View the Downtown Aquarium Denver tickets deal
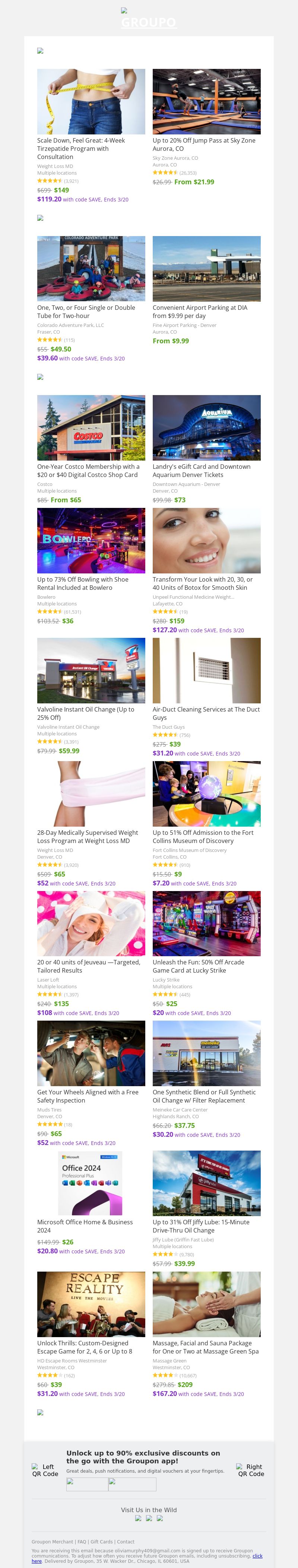This screenshot has height=1568, width=298. click(206, 427)
